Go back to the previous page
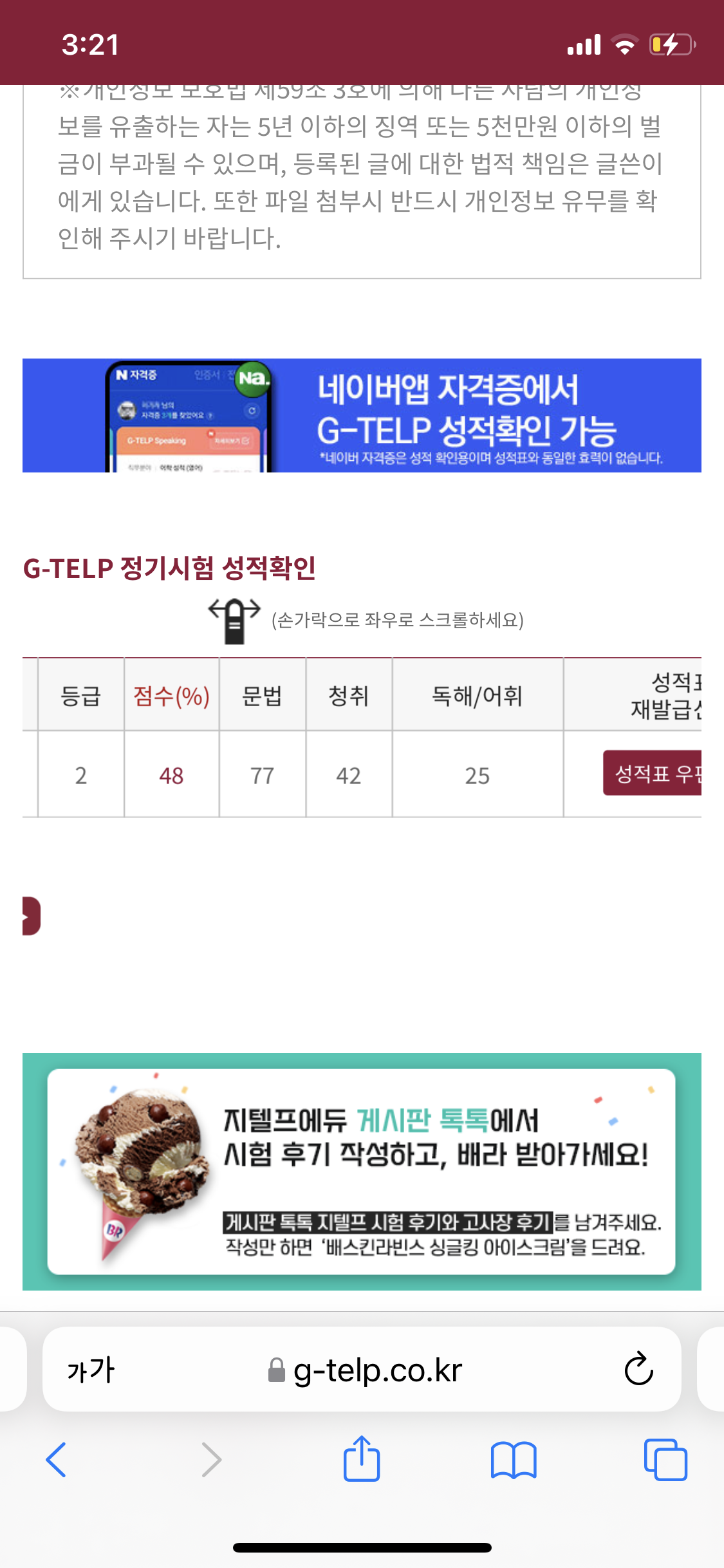This screenshot has width=724, height=1568. [x=57, y=1459]
